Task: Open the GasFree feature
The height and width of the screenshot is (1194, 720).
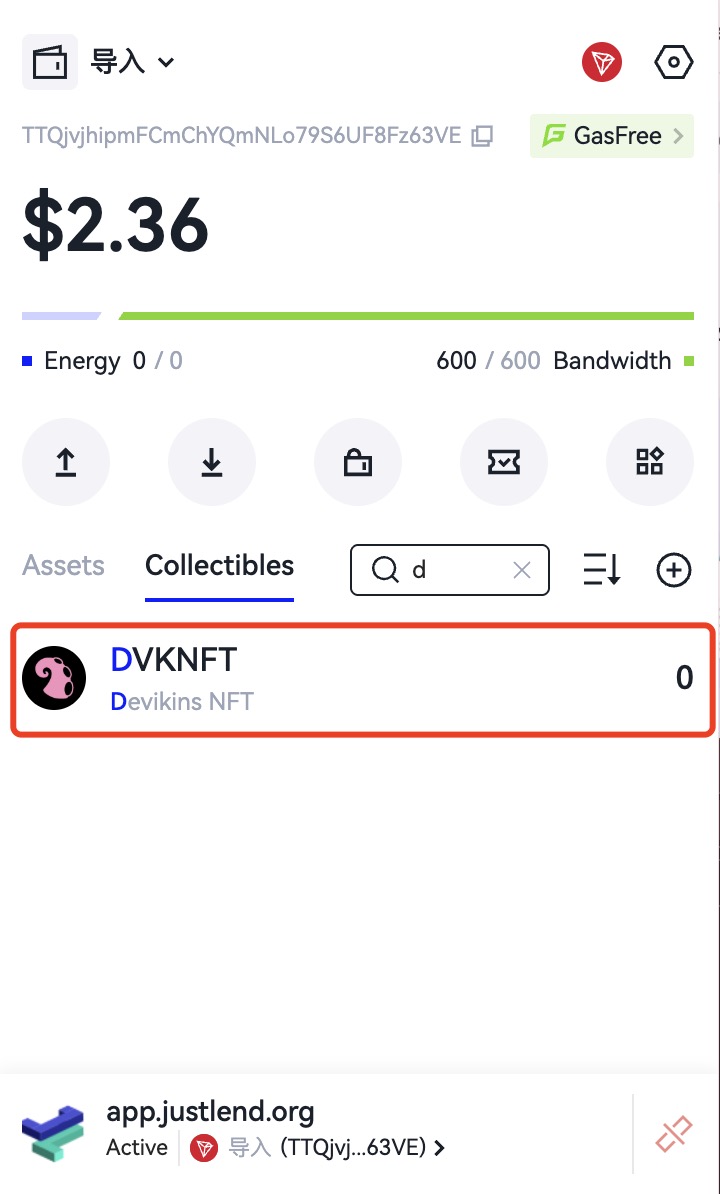Action: click(611, 136)
